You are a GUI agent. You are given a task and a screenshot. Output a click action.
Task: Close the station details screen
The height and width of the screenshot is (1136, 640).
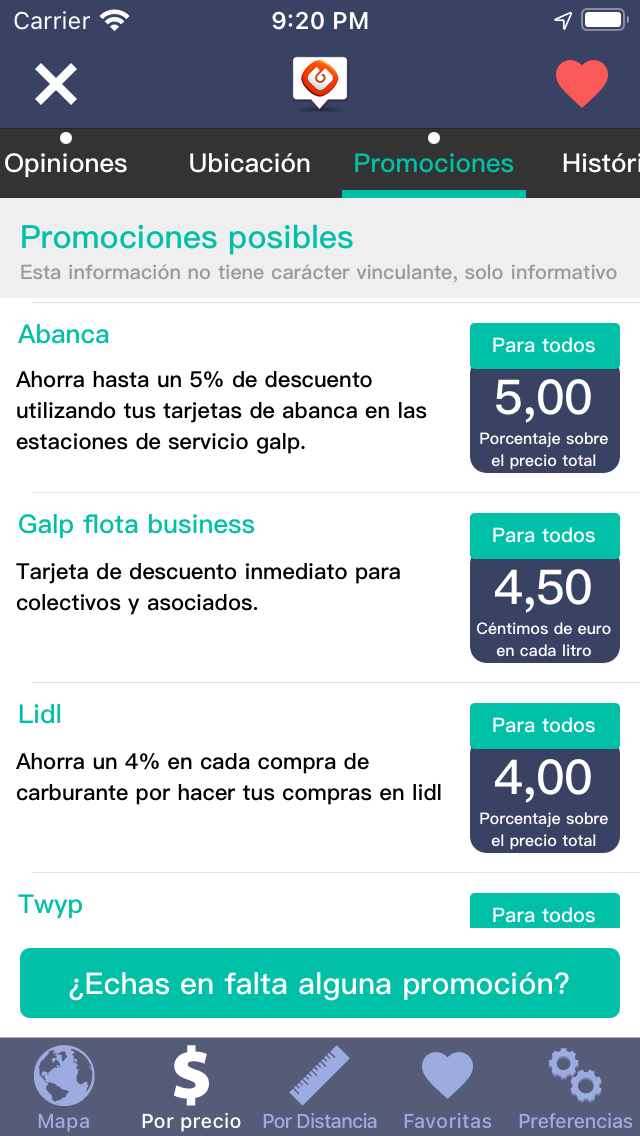[56, 84]
